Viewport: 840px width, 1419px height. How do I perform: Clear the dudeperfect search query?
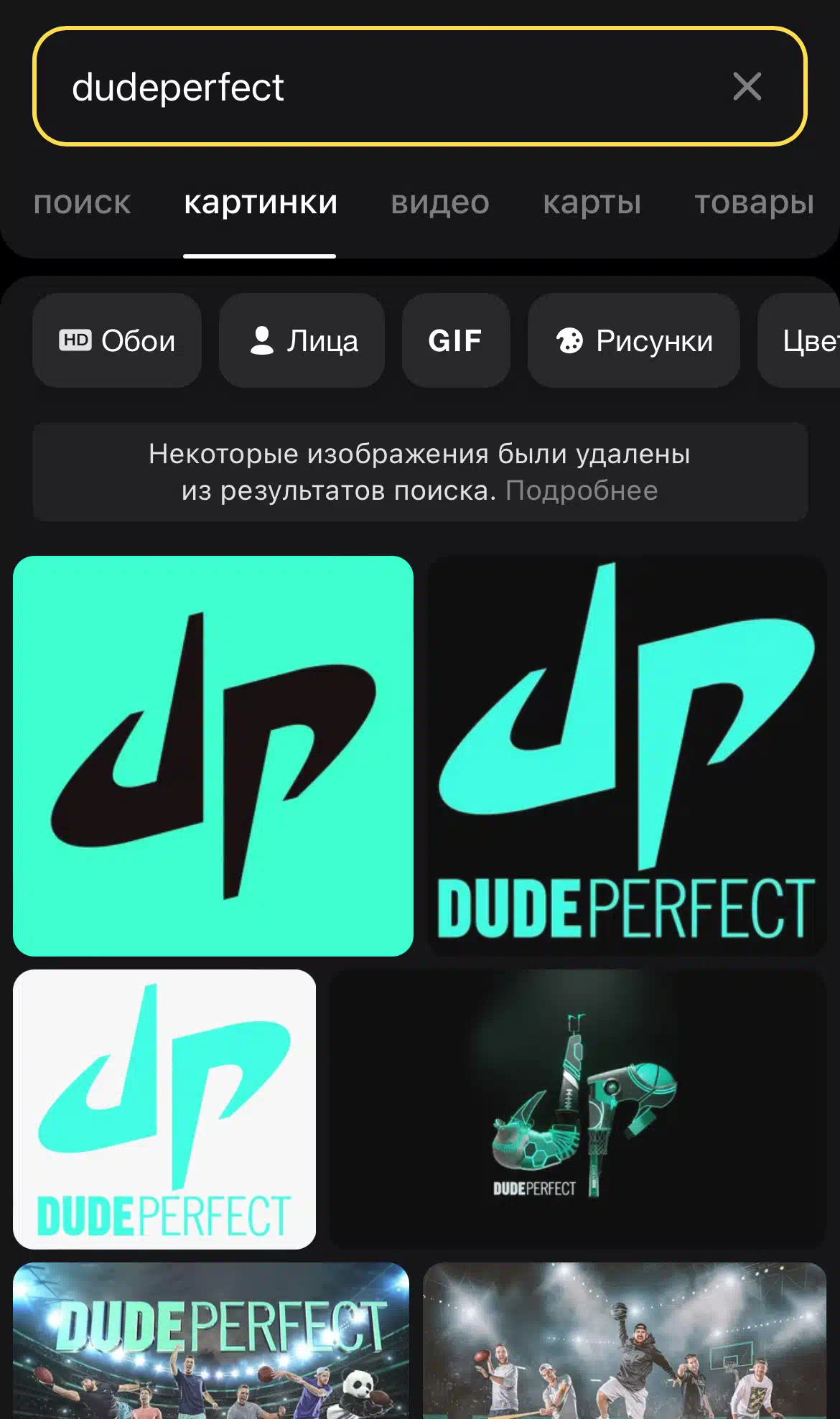point(747,87)
